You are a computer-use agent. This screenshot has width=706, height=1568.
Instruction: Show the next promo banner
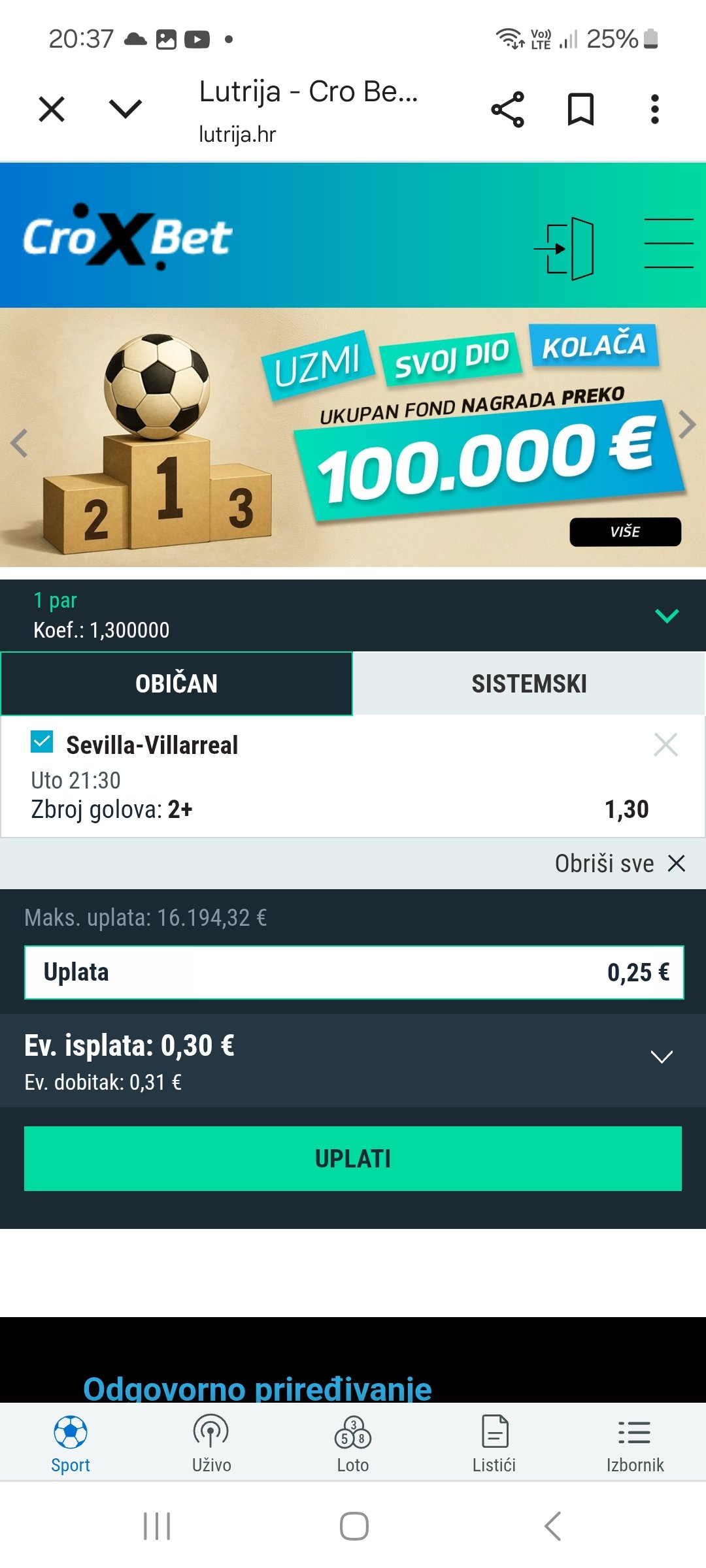pyautogui.click(x=687, y=425)
